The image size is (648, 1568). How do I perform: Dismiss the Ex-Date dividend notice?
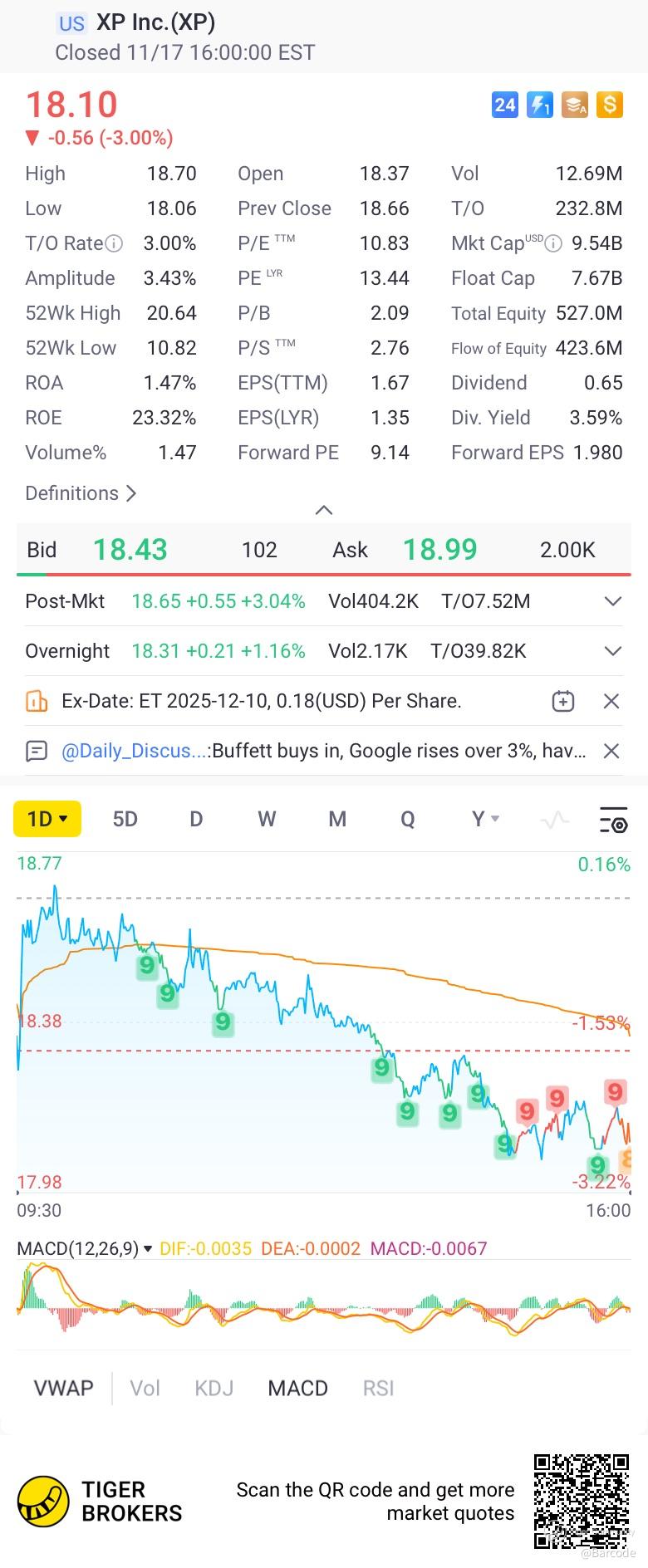point(611,701)
